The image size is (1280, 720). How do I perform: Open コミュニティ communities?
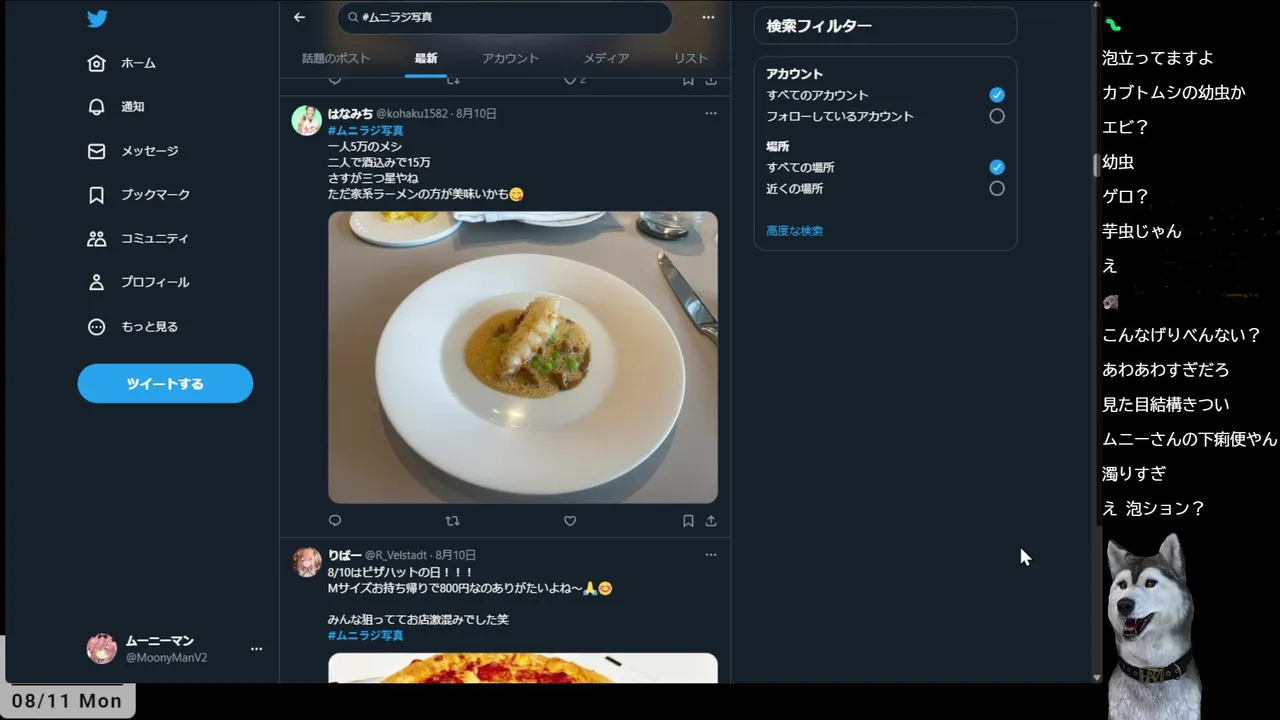tap(154, 239)
